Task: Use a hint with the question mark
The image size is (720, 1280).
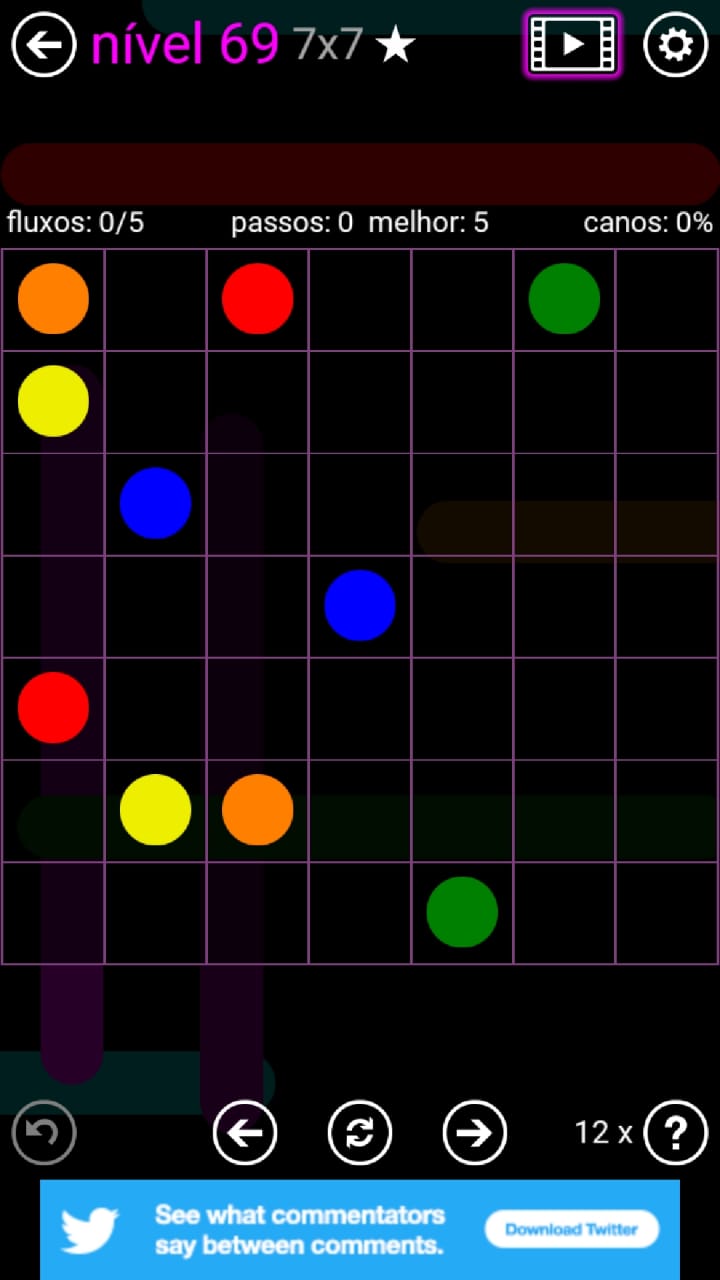Action: (x=676, y=1132)
